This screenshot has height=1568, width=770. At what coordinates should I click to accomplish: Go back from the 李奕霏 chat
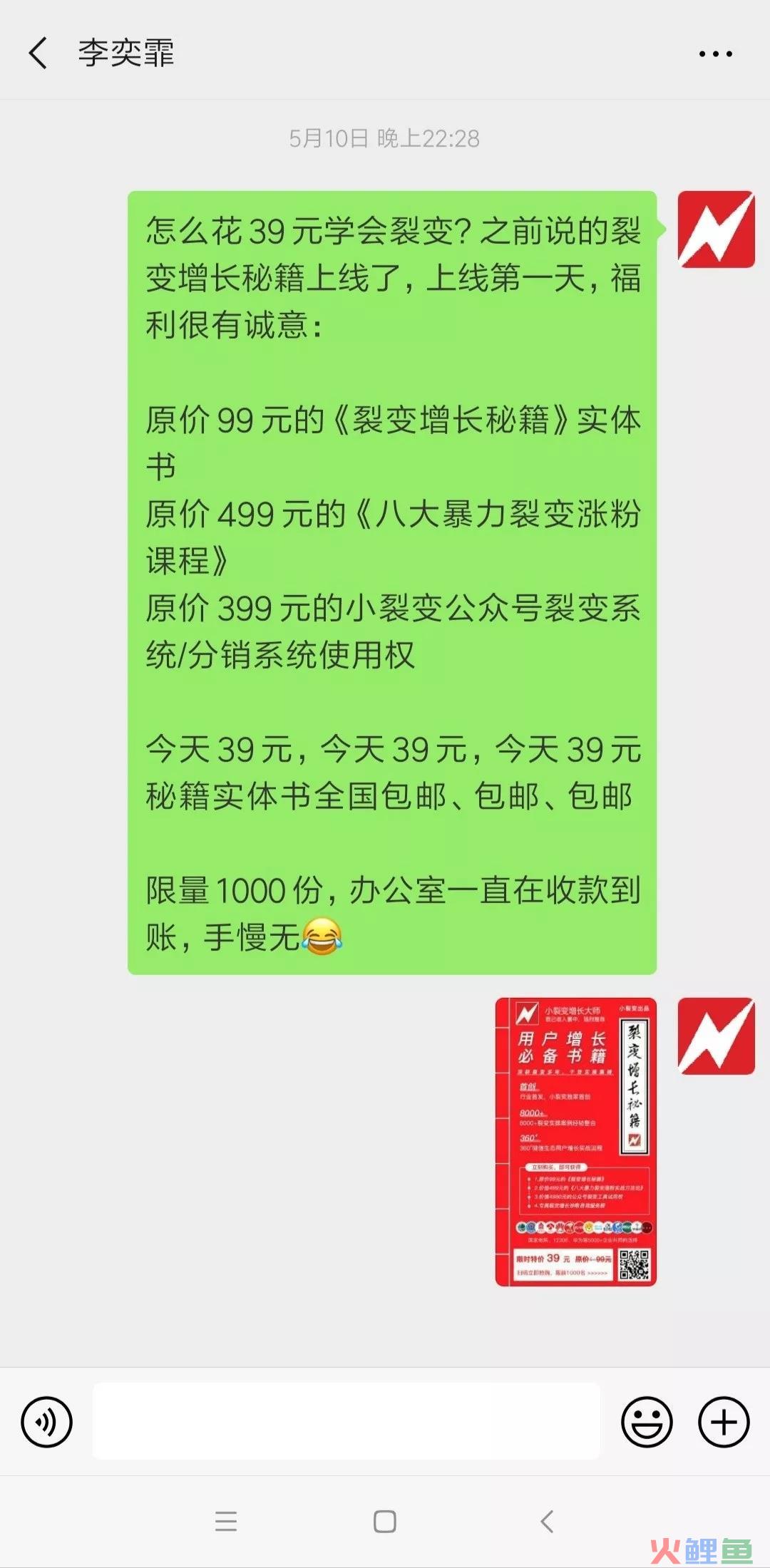coord(38,53)
